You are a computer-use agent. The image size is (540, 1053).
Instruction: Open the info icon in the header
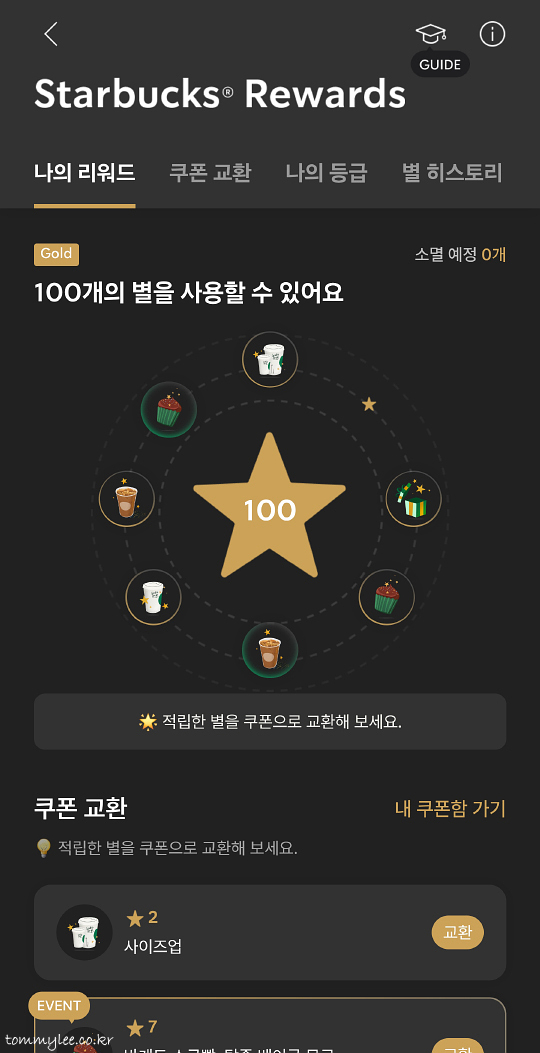tap(492, 34)
